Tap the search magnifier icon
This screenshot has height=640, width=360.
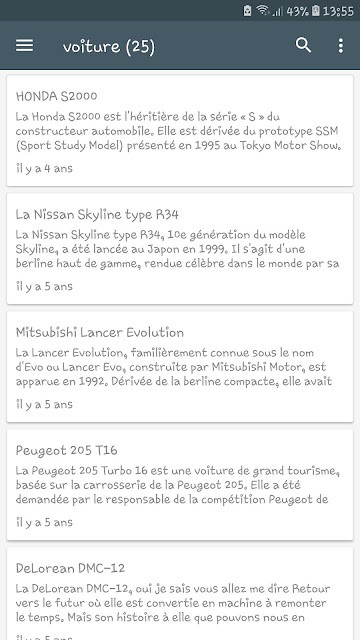pos(303,45)
